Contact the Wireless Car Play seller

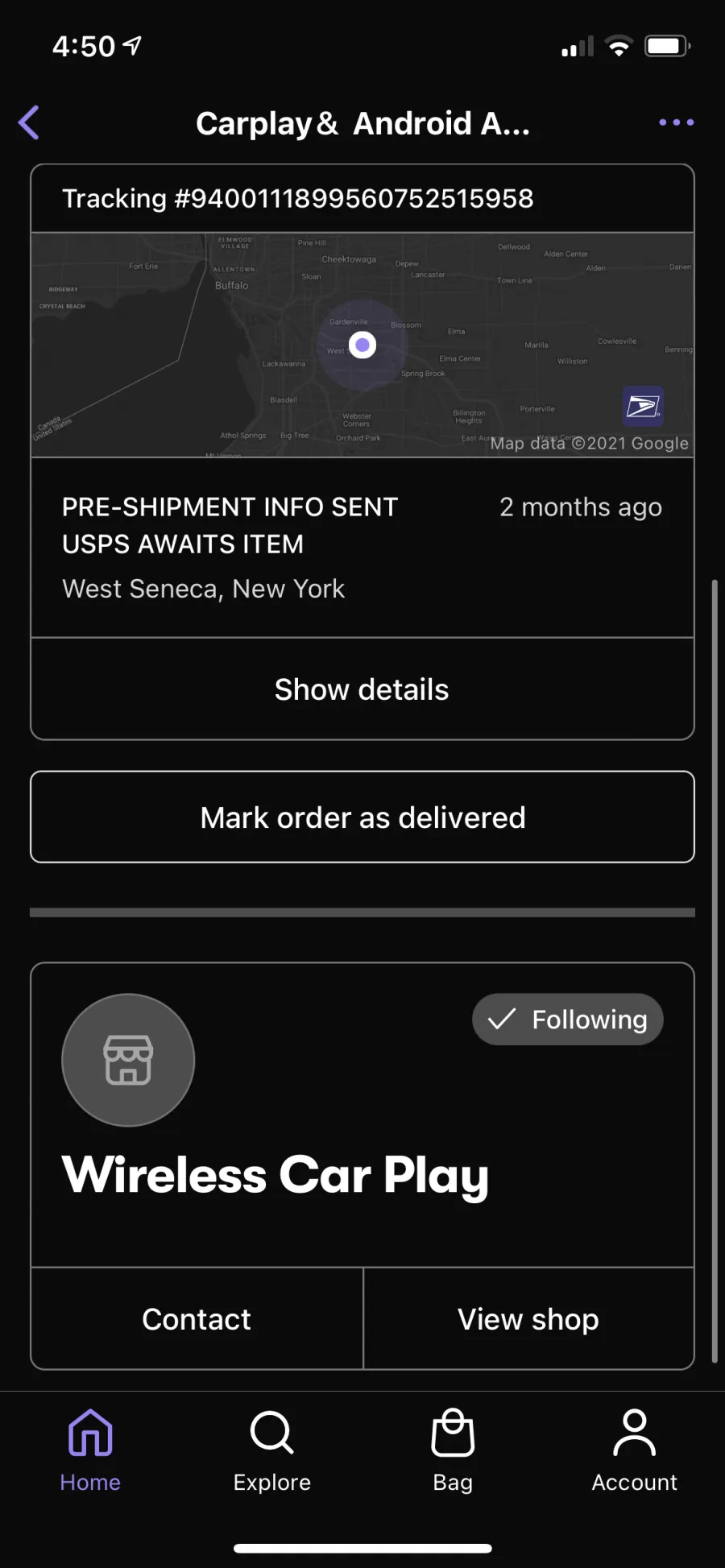pos(197,1319)
